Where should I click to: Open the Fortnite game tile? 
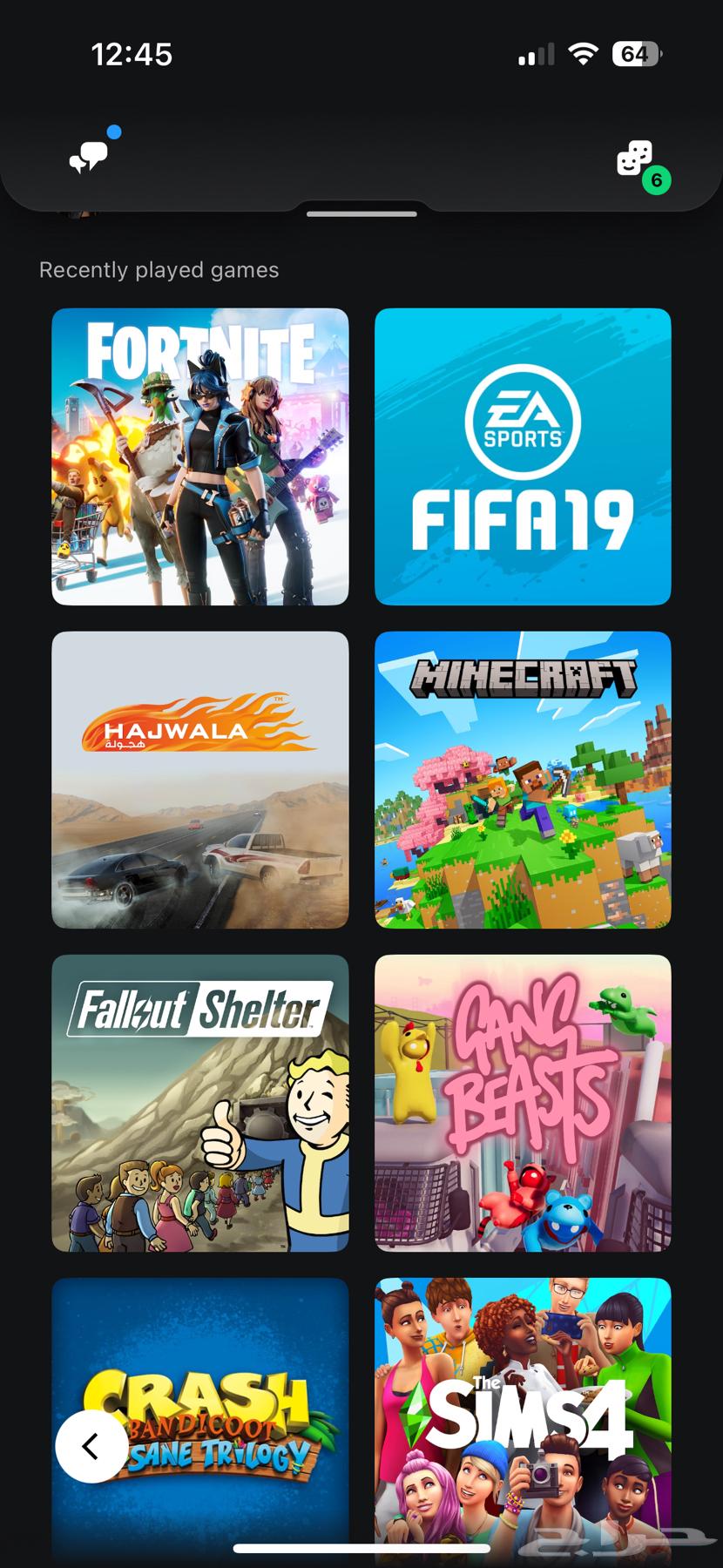coord(199,456)
